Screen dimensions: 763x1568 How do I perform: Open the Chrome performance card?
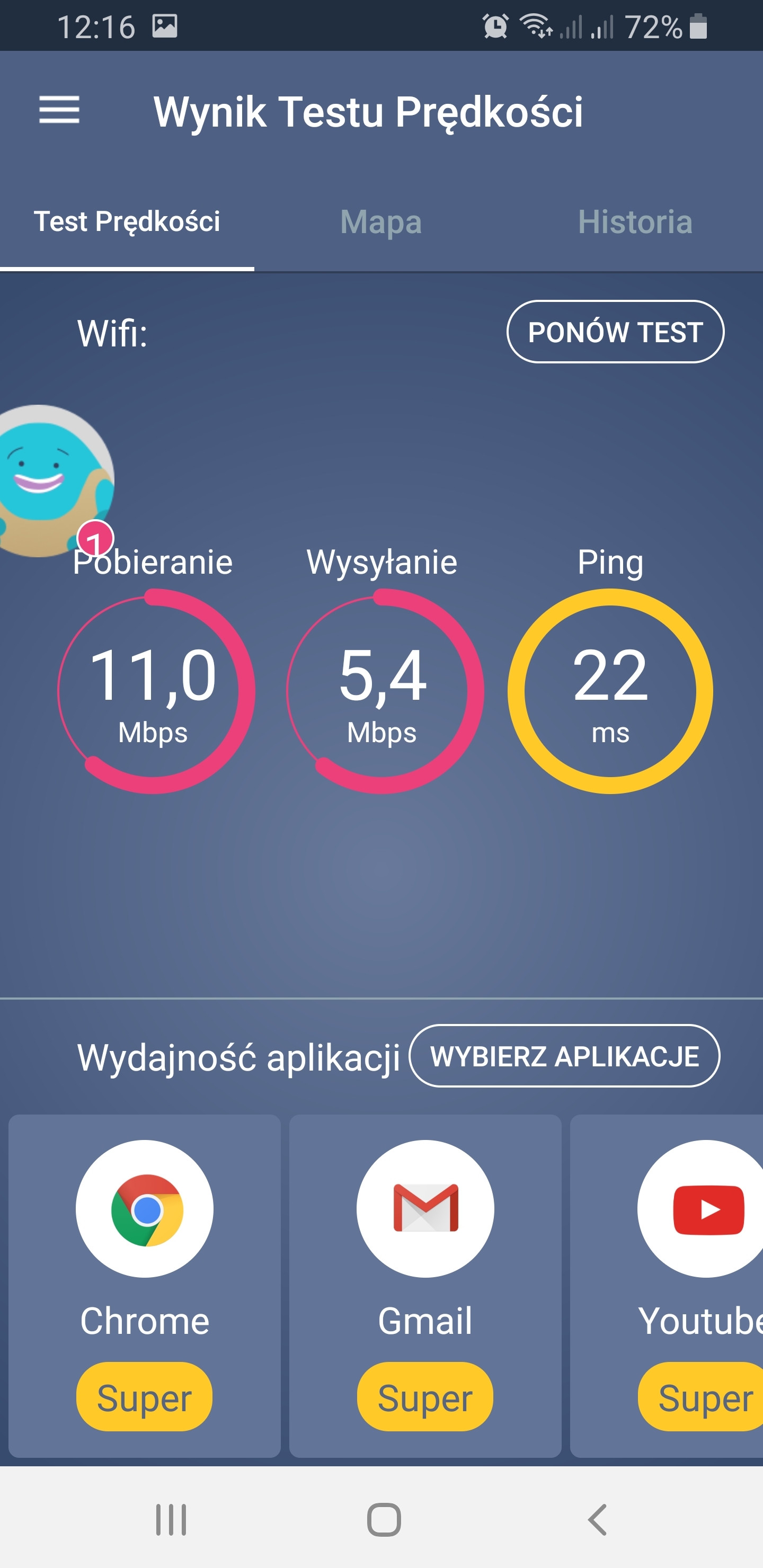pyautogui.click(x=144, y=1286)
